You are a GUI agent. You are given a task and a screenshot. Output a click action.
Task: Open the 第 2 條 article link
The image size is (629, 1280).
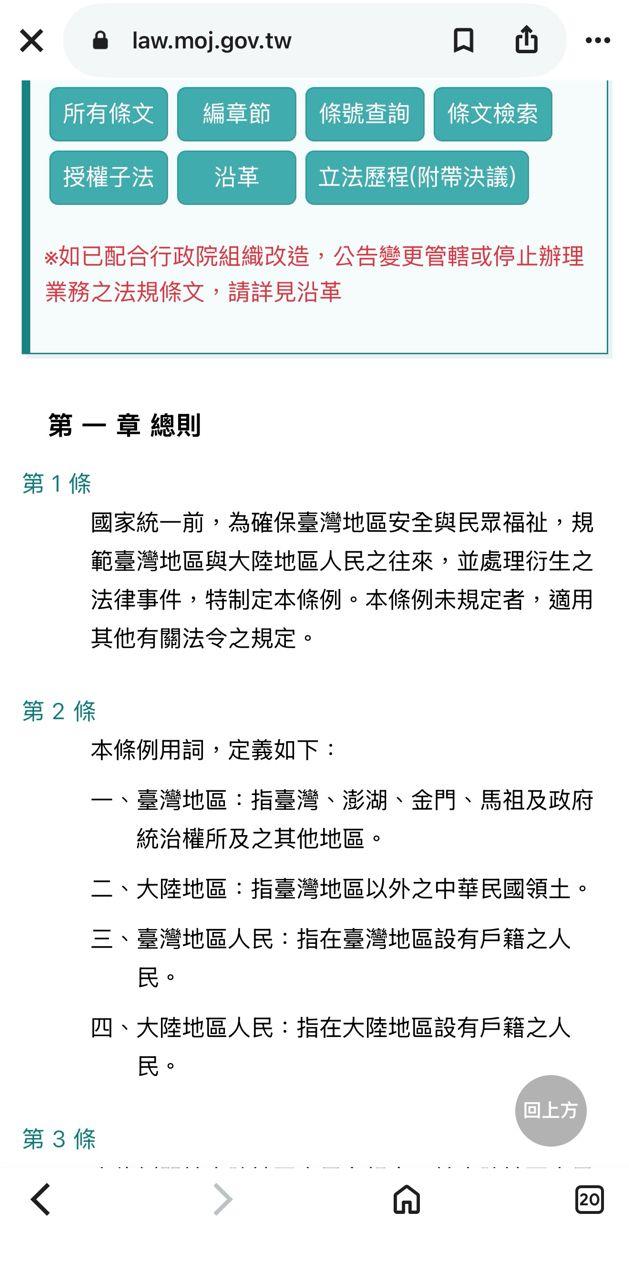(59, 711)
